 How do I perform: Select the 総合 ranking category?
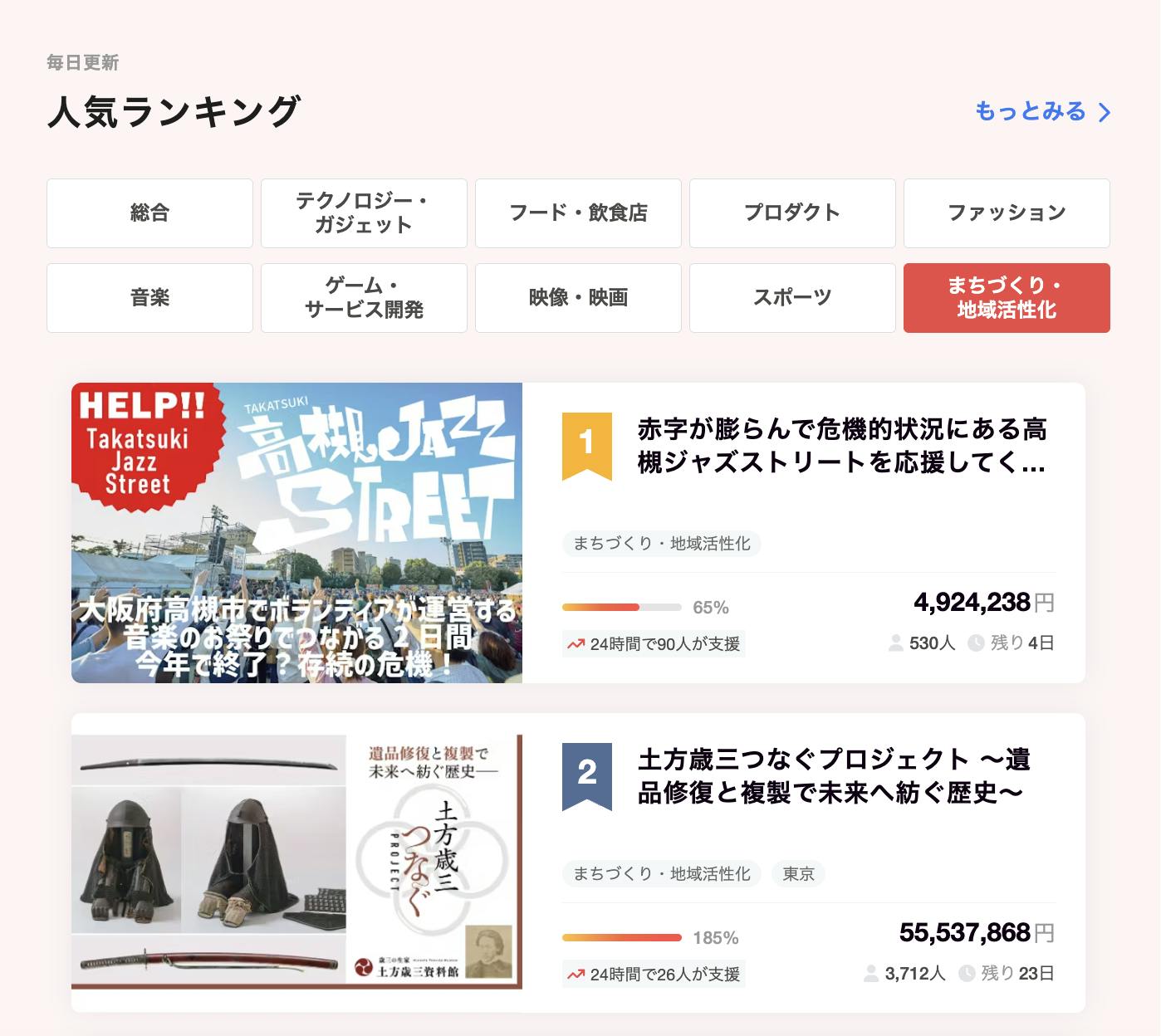[x=149, y=213]
